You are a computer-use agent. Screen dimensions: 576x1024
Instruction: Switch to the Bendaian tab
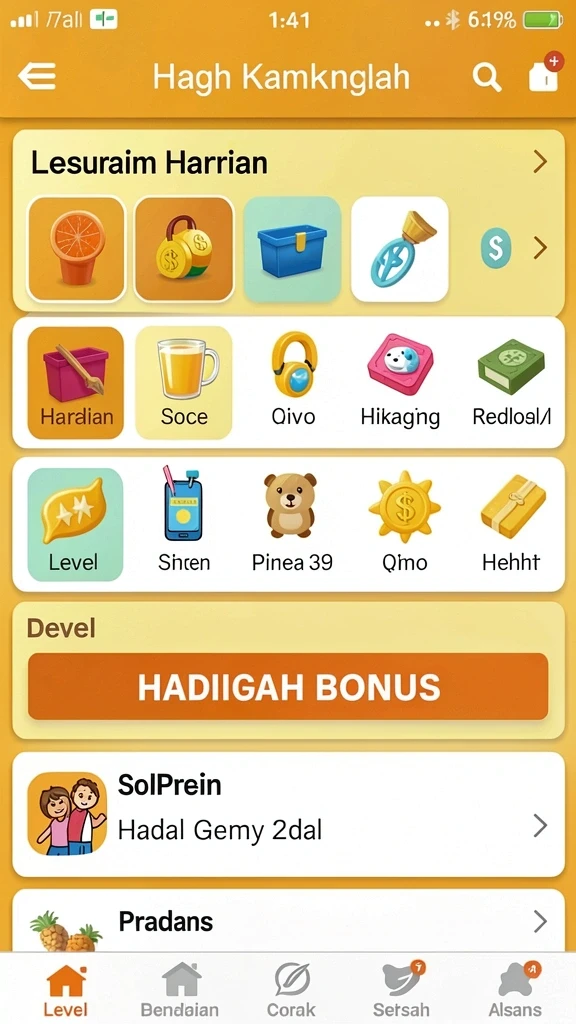180,989
